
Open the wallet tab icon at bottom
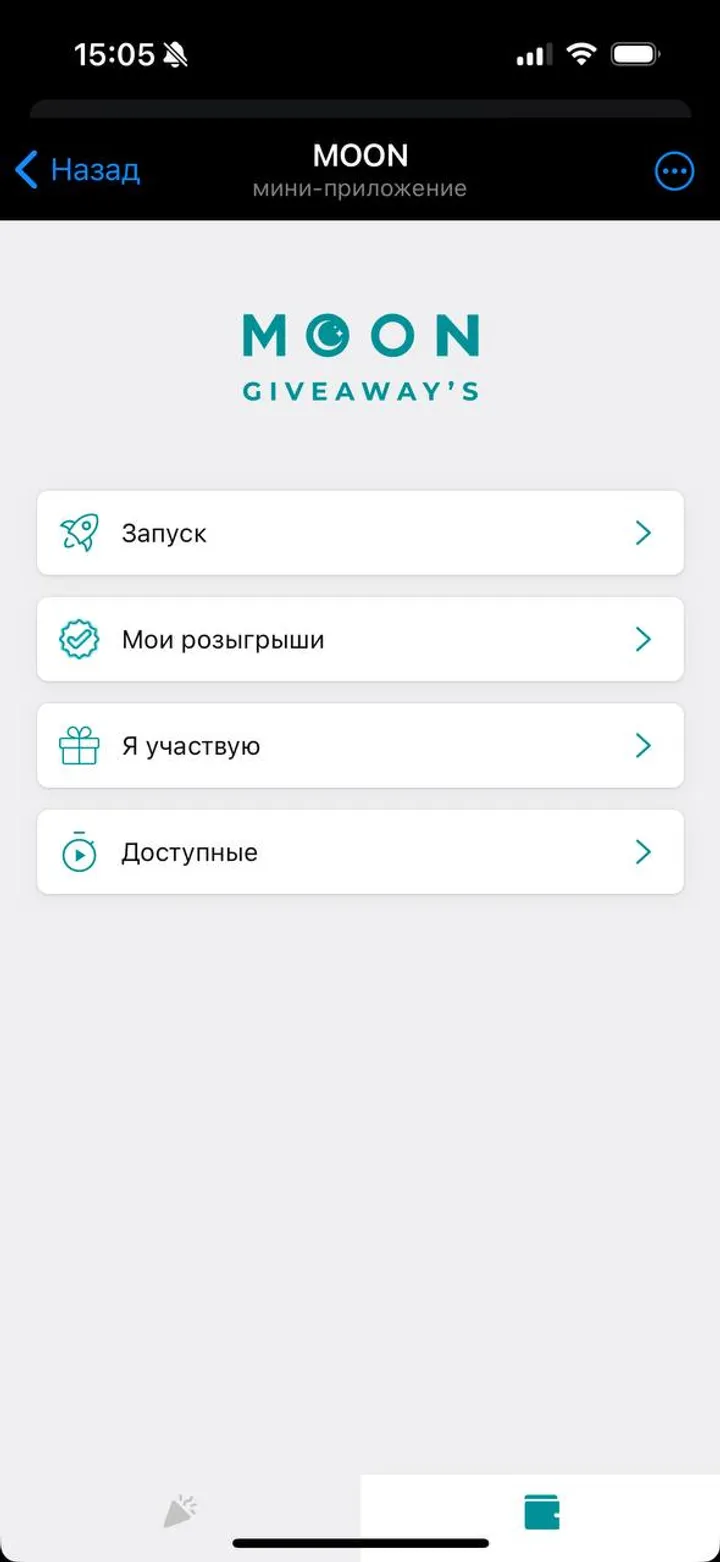(541, 1512)
